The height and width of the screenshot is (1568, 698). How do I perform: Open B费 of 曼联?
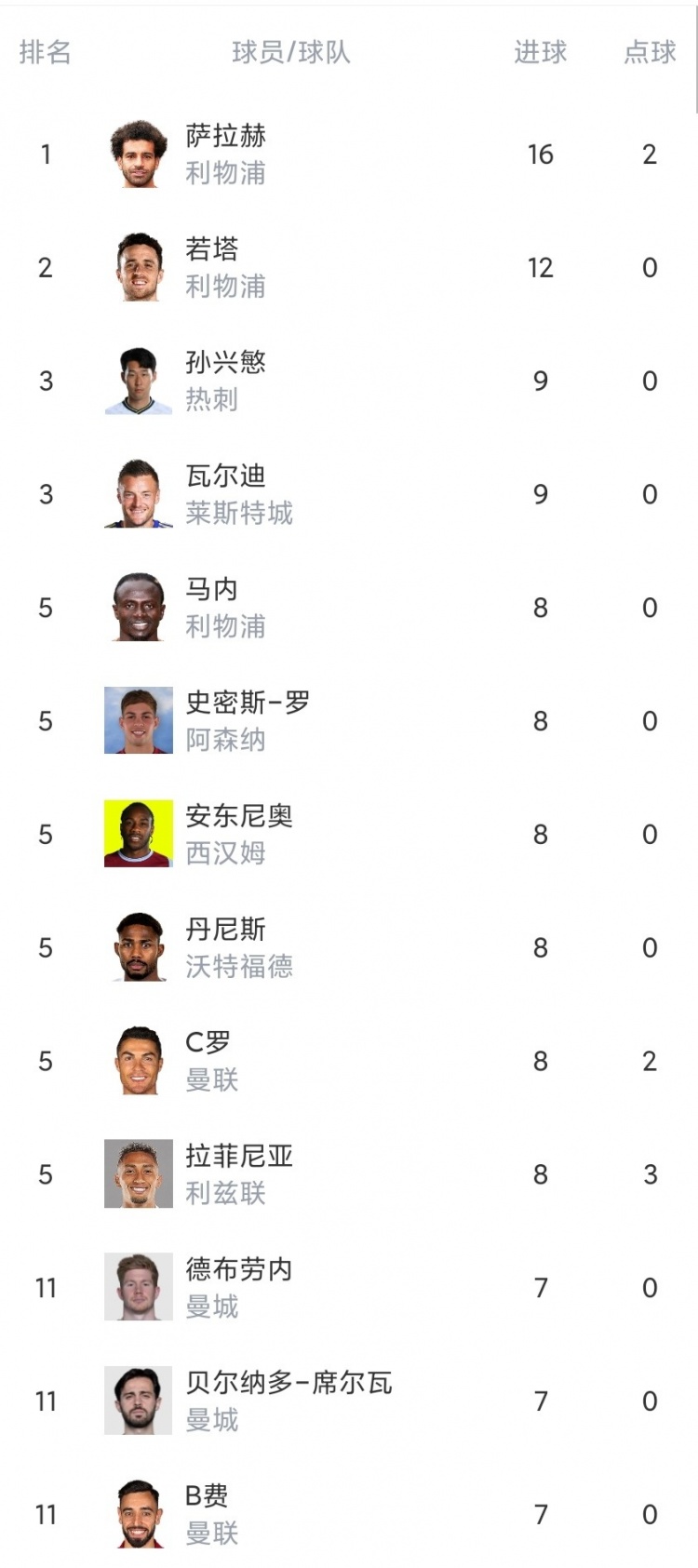tap(349, 1514)
